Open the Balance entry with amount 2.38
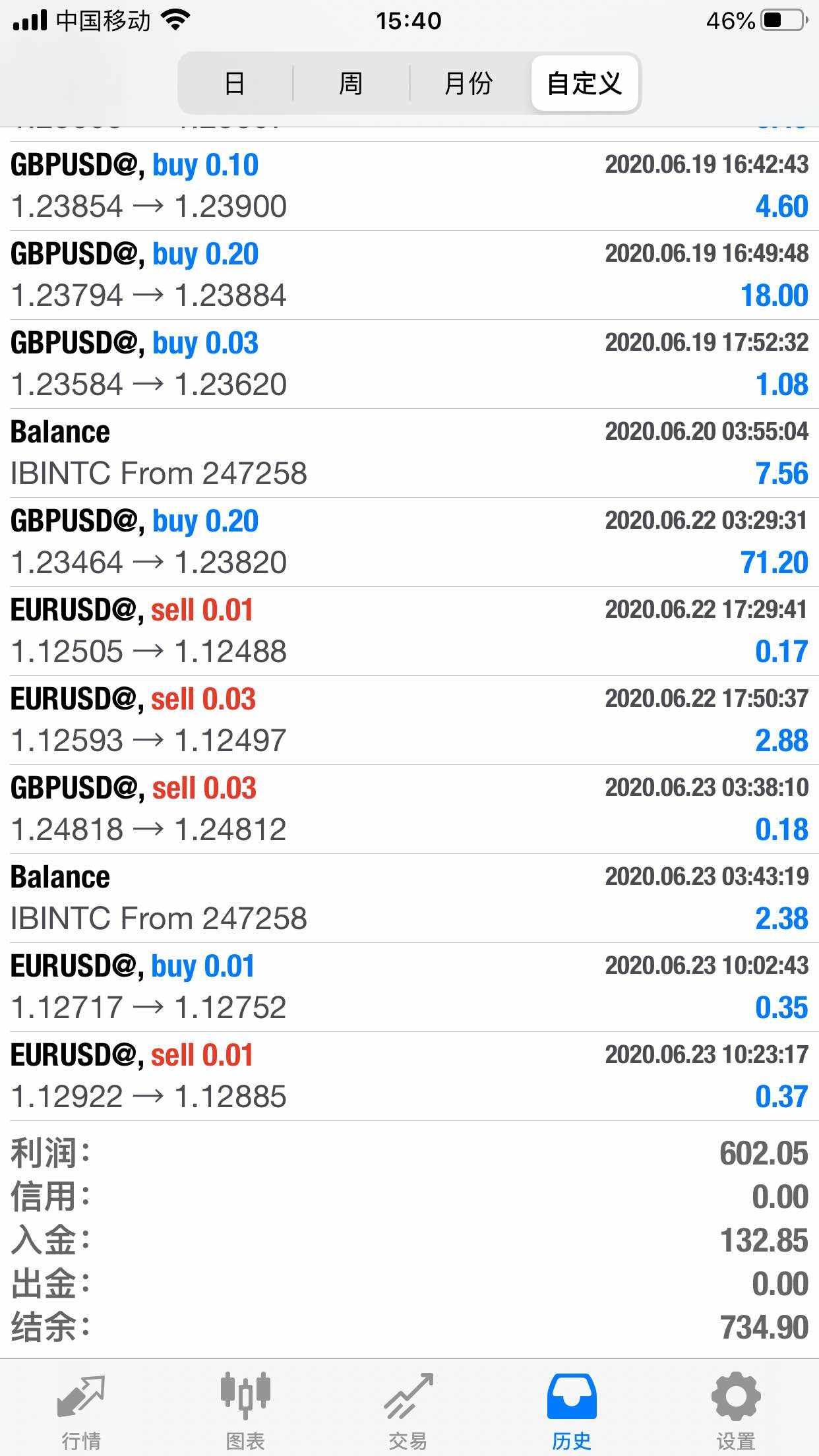This screenshot has height=1456, width=819. click(409, 898)
